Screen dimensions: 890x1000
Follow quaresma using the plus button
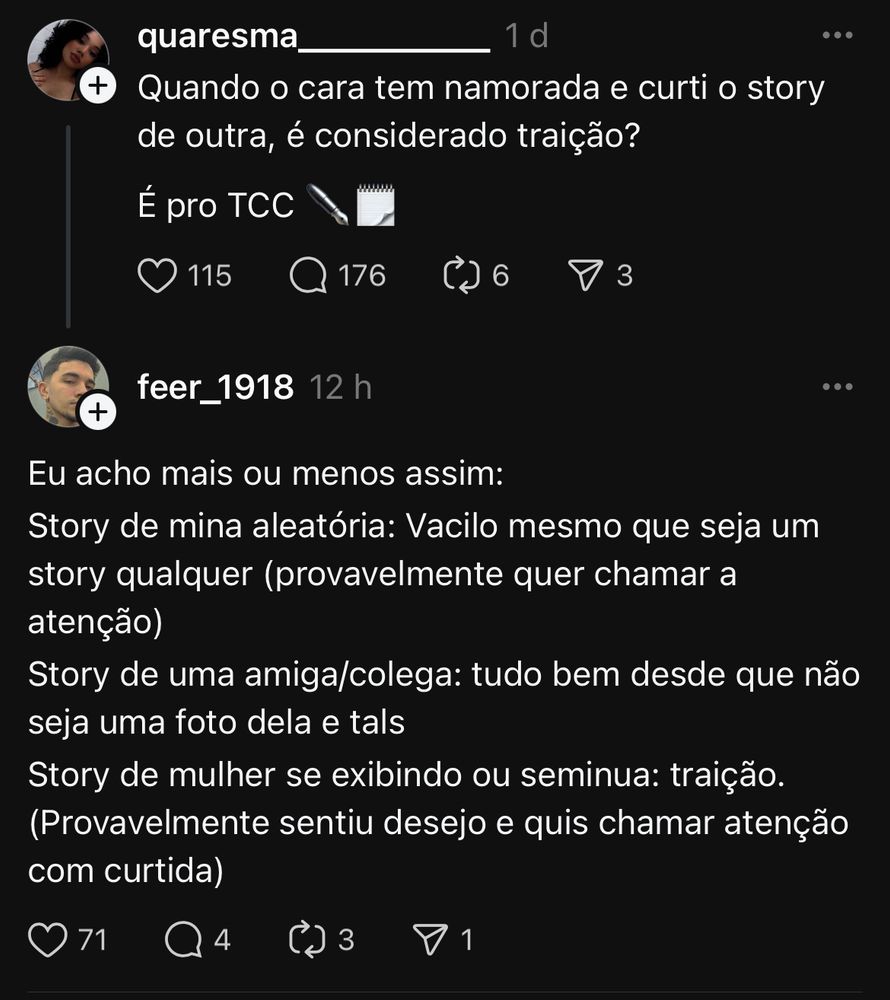point(97,85)
